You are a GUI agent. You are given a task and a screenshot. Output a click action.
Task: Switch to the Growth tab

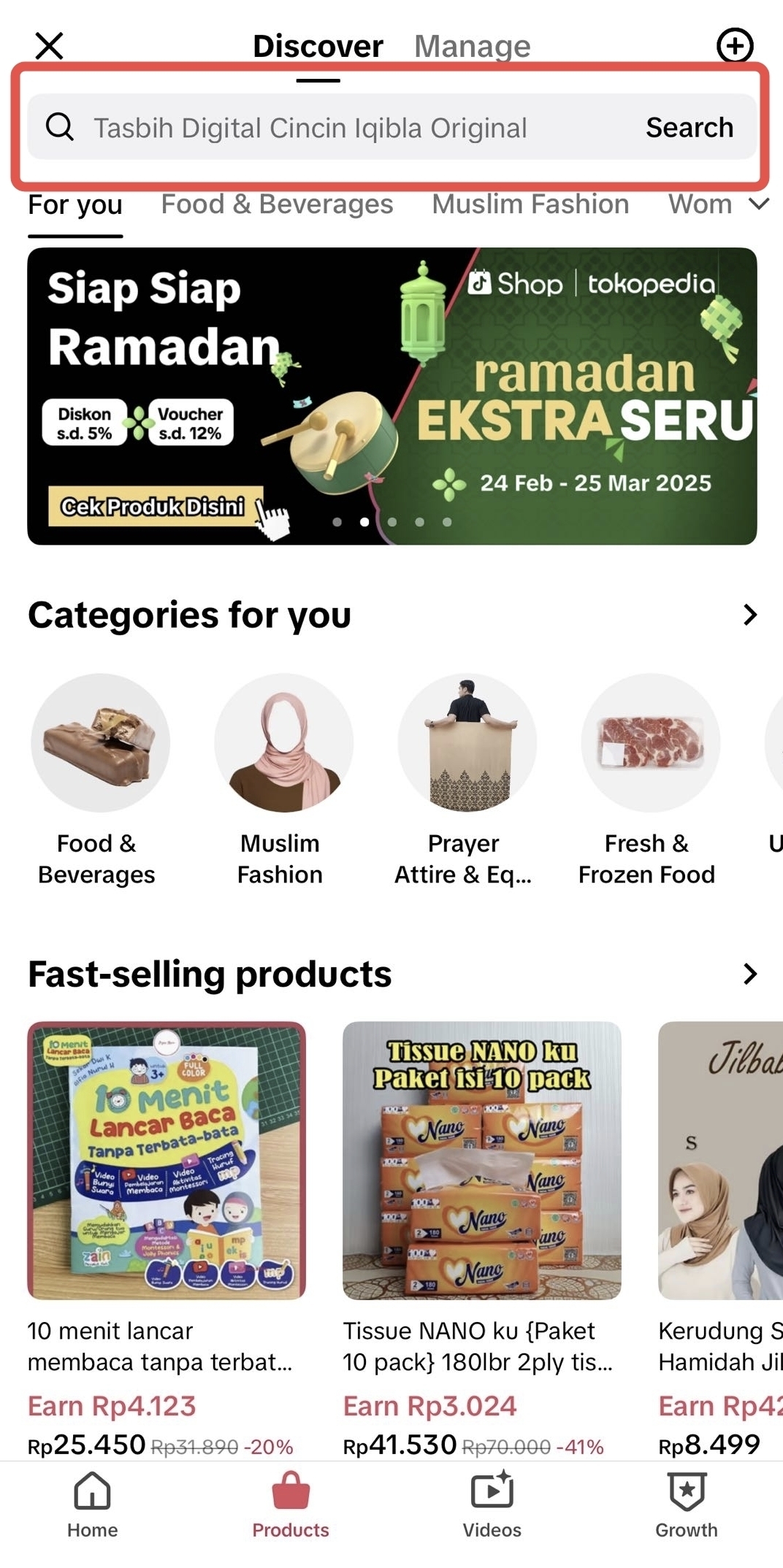click(687, 1504)
